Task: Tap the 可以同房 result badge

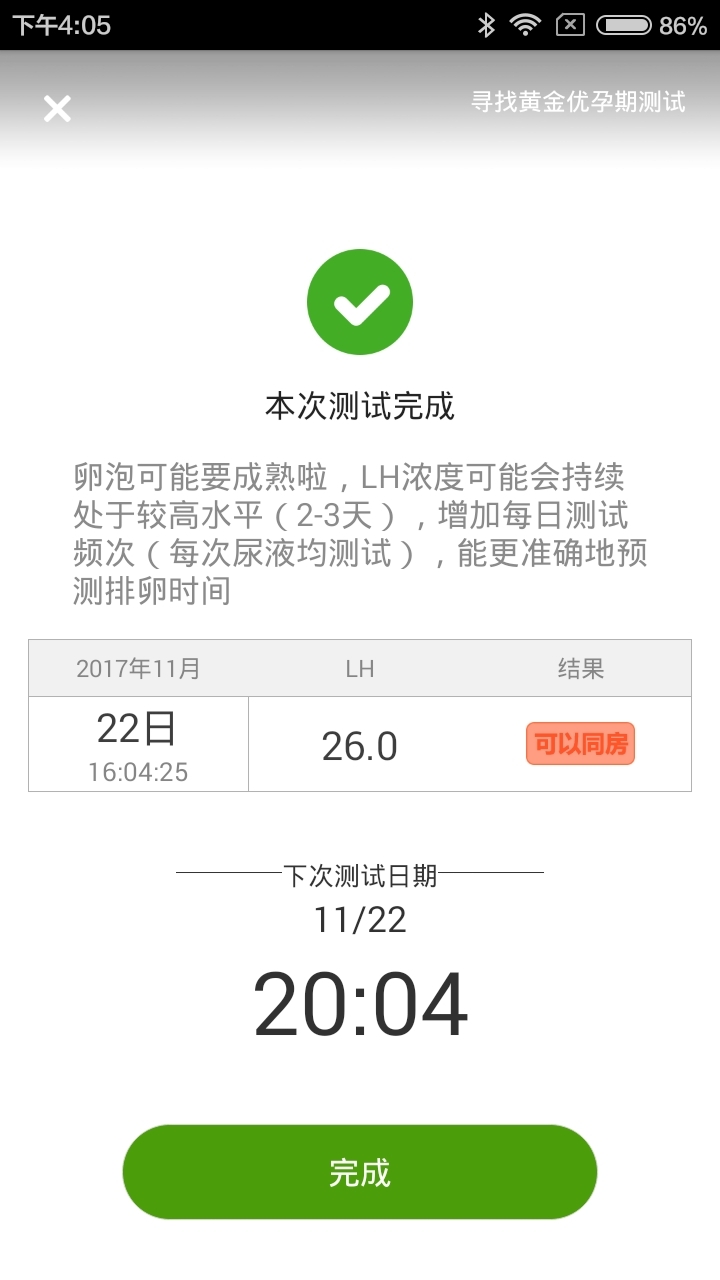Action: click(580, 743)
